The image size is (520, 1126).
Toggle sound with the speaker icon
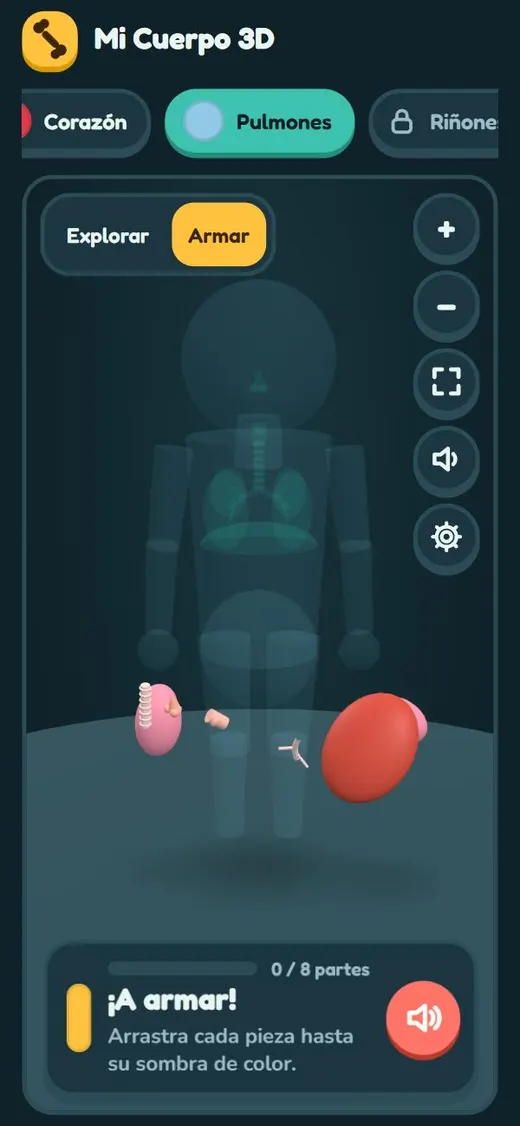point(446,460)
